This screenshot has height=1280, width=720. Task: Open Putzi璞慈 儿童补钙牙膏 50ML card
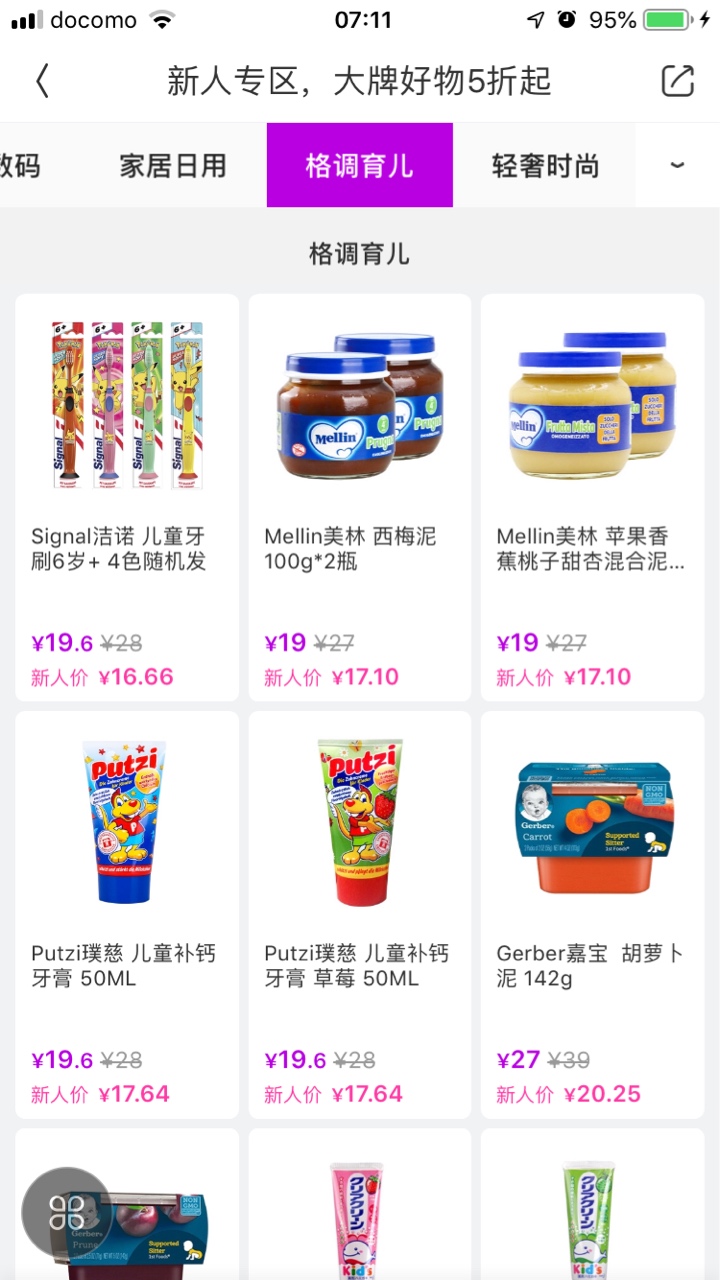click(127, 914)
